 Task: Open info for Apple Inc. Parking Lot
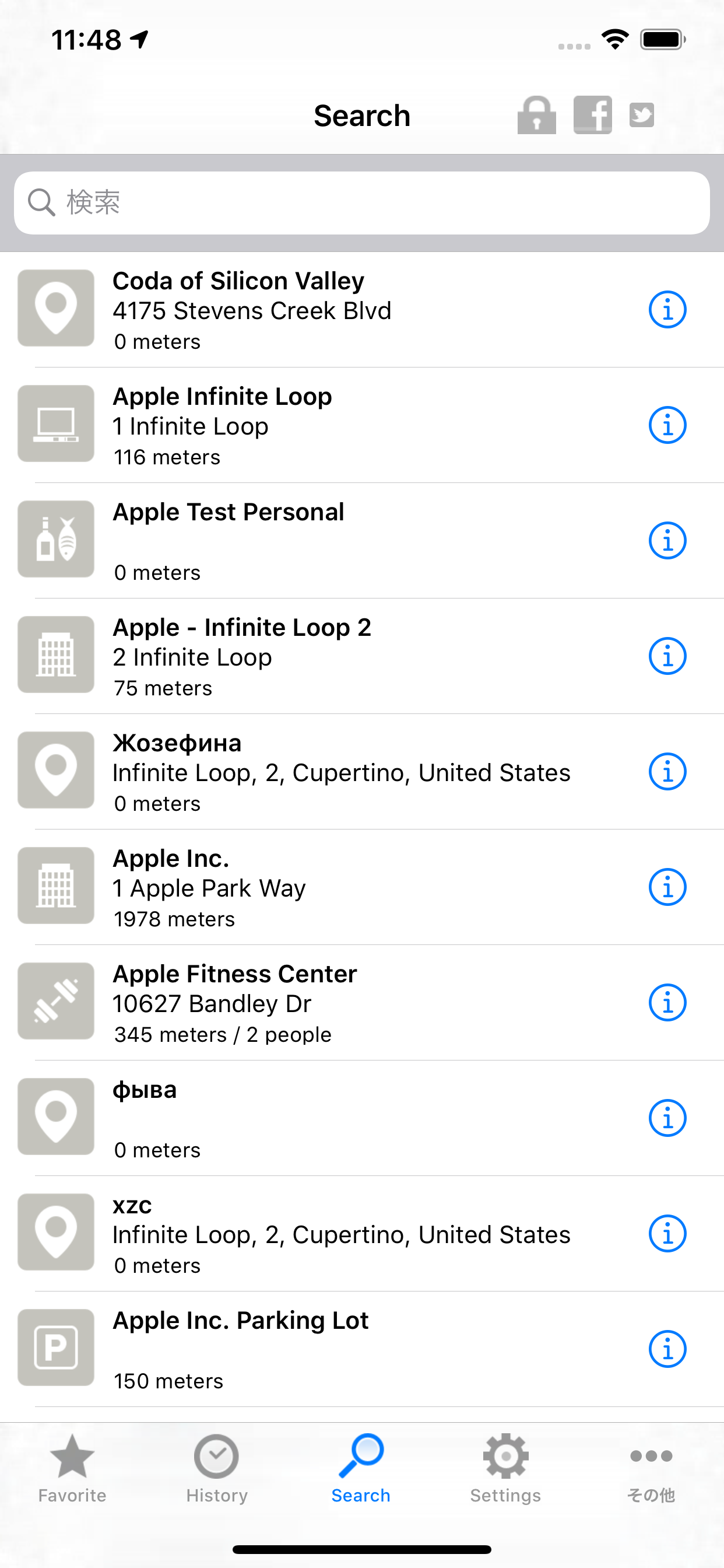pos(667,1349)
